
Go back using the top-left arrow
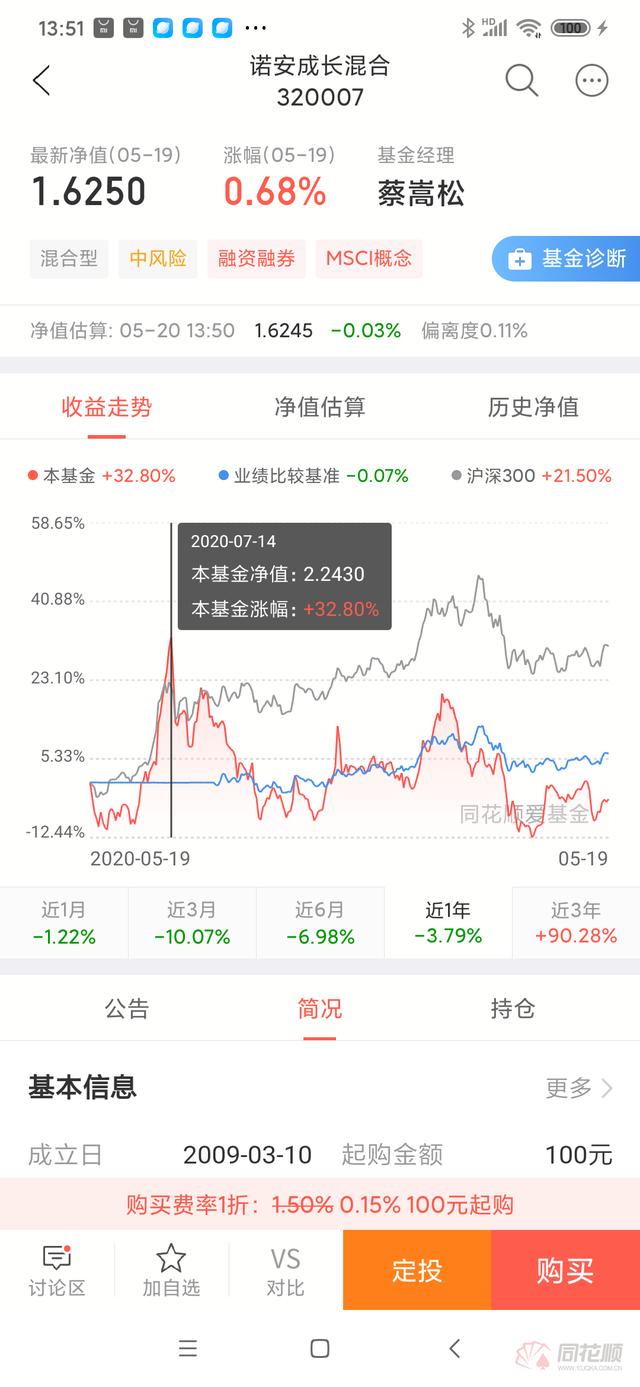coord(41,81)
